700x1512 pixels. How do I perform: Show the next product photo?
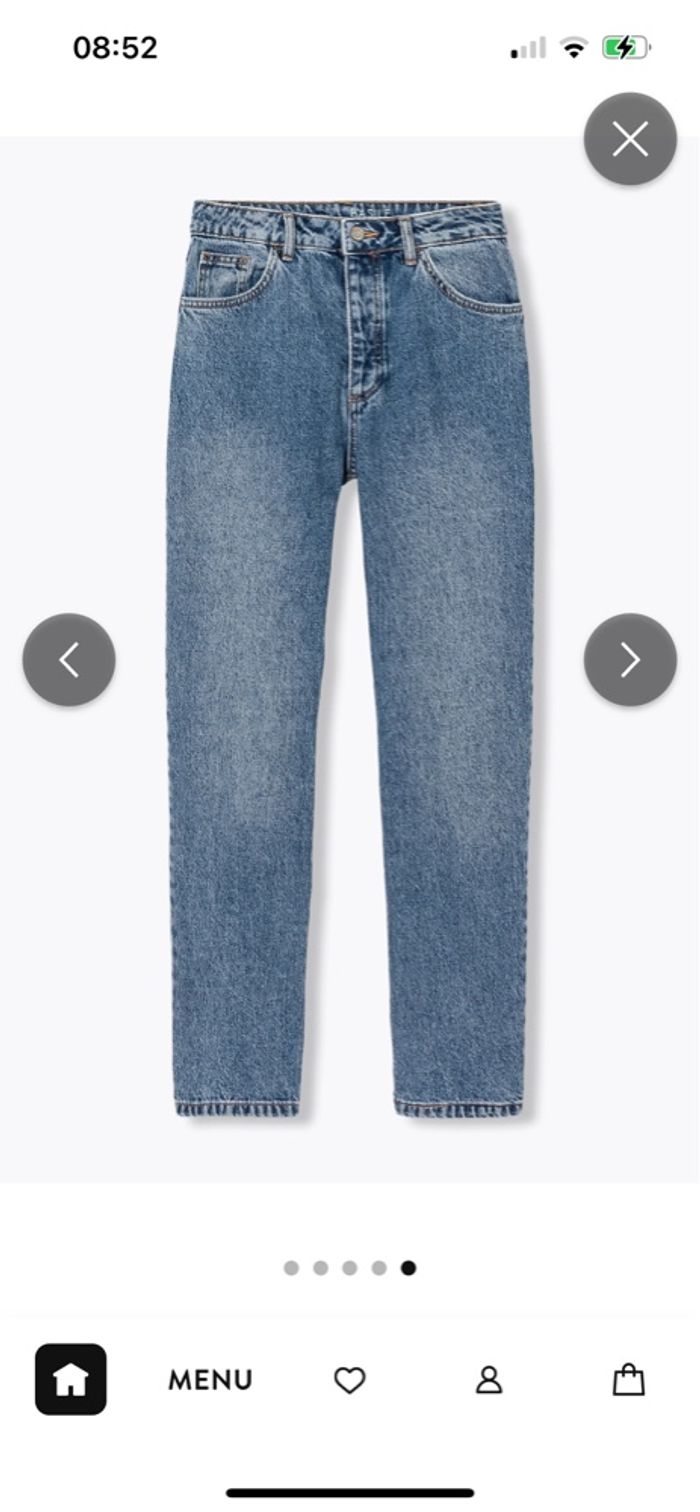point(630,660)
